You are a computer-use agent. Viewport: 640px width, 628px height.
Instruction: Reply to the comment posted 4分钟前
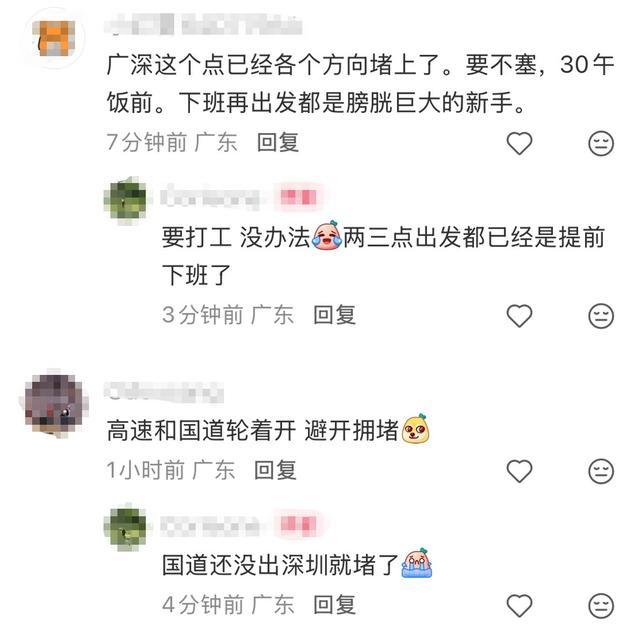pyautogui.click(x=334, y=604)
